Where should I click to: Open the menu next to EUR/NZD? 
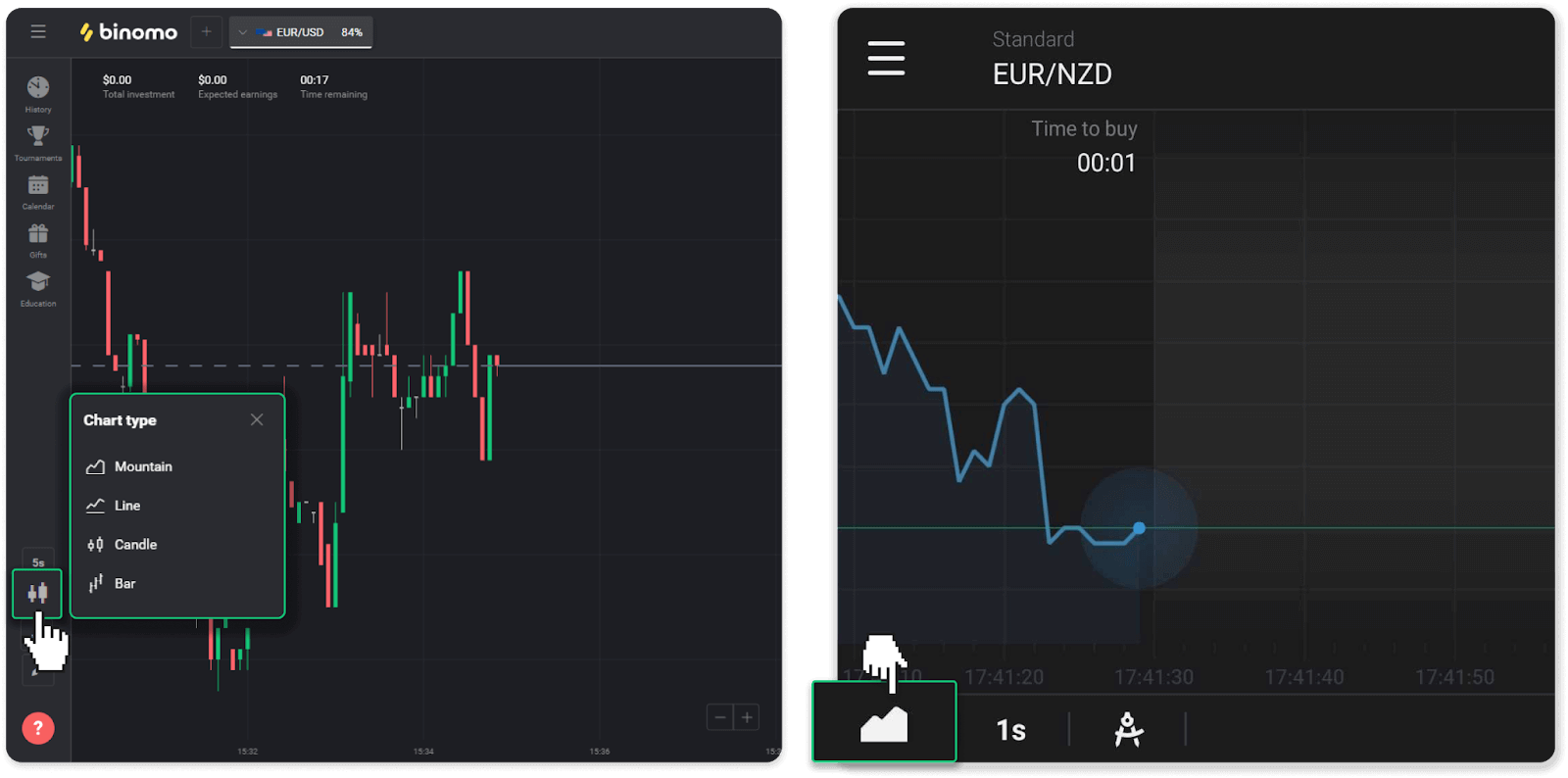point(886,58)
